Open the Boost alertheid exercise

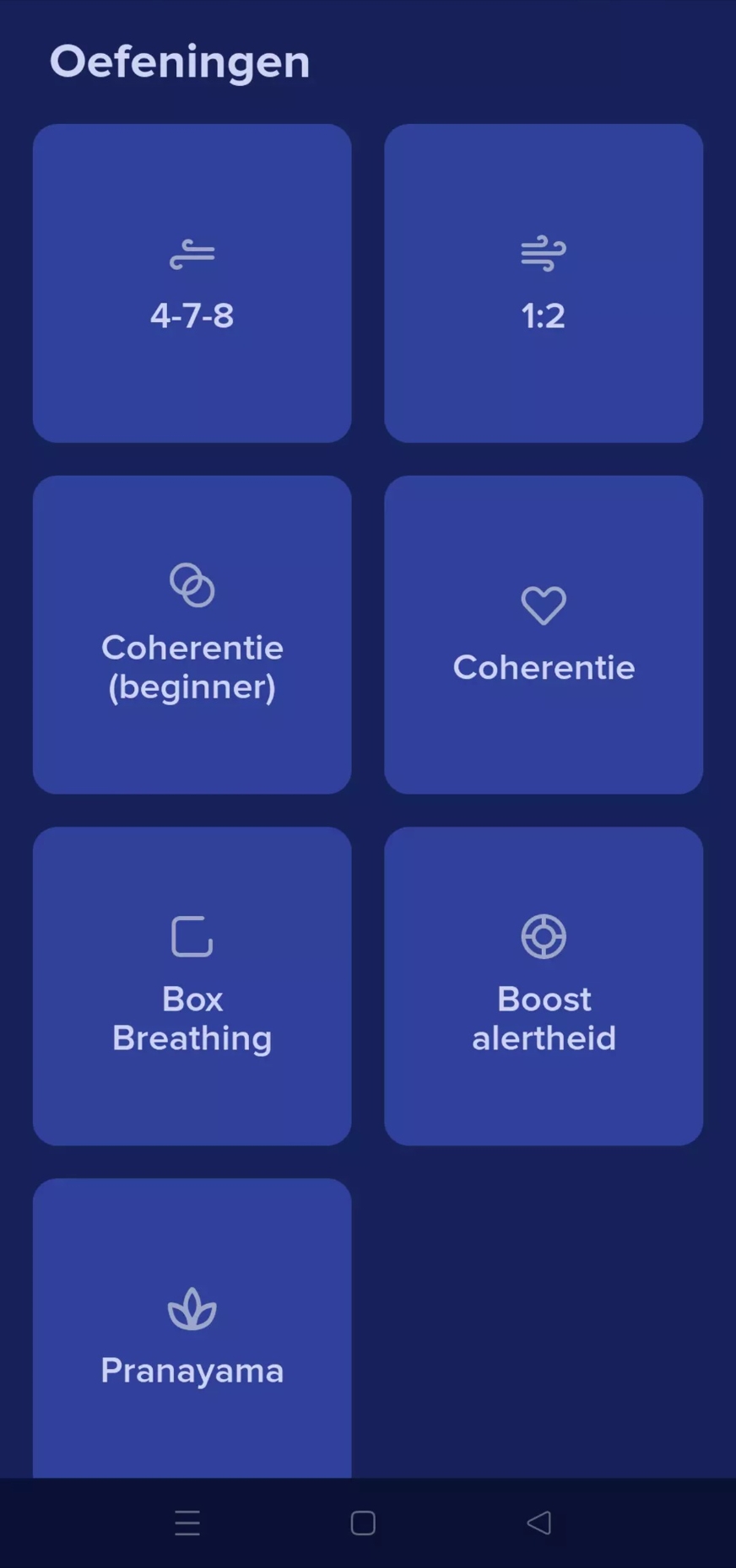tap(543, 985)
